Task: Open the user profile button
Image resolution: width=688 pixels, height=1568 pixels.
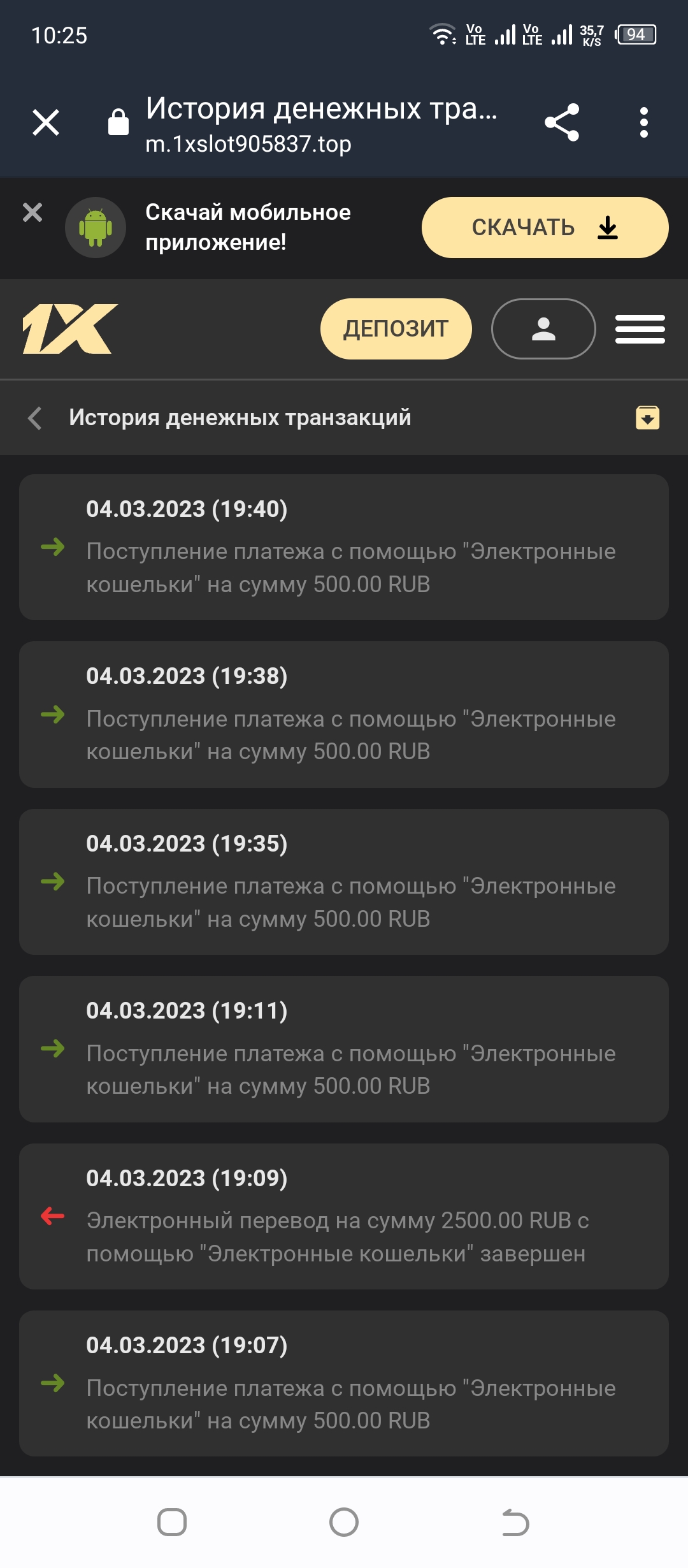Action: 543,329
